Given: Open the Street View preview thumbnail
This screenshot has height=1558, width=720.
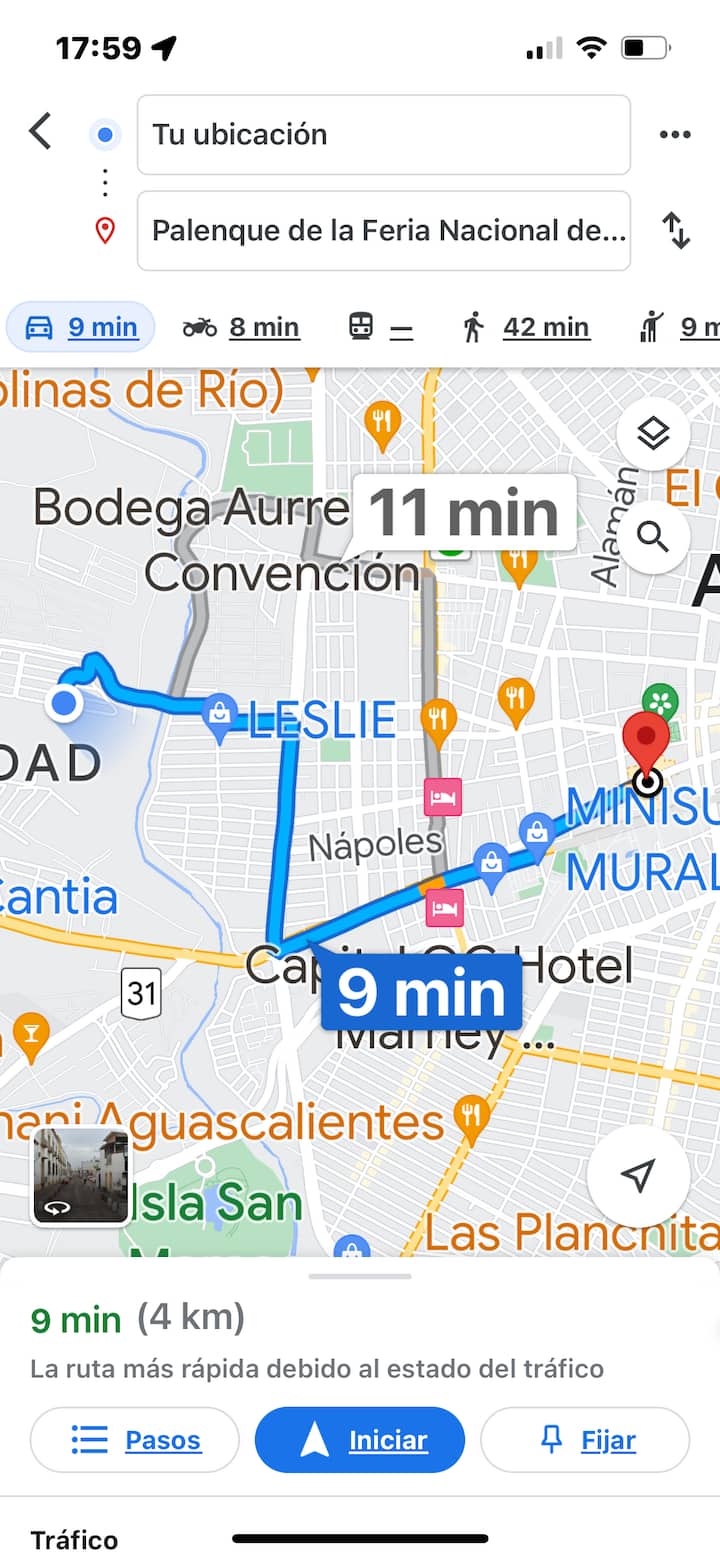Looking at the screenshot, I should 80,1176.
